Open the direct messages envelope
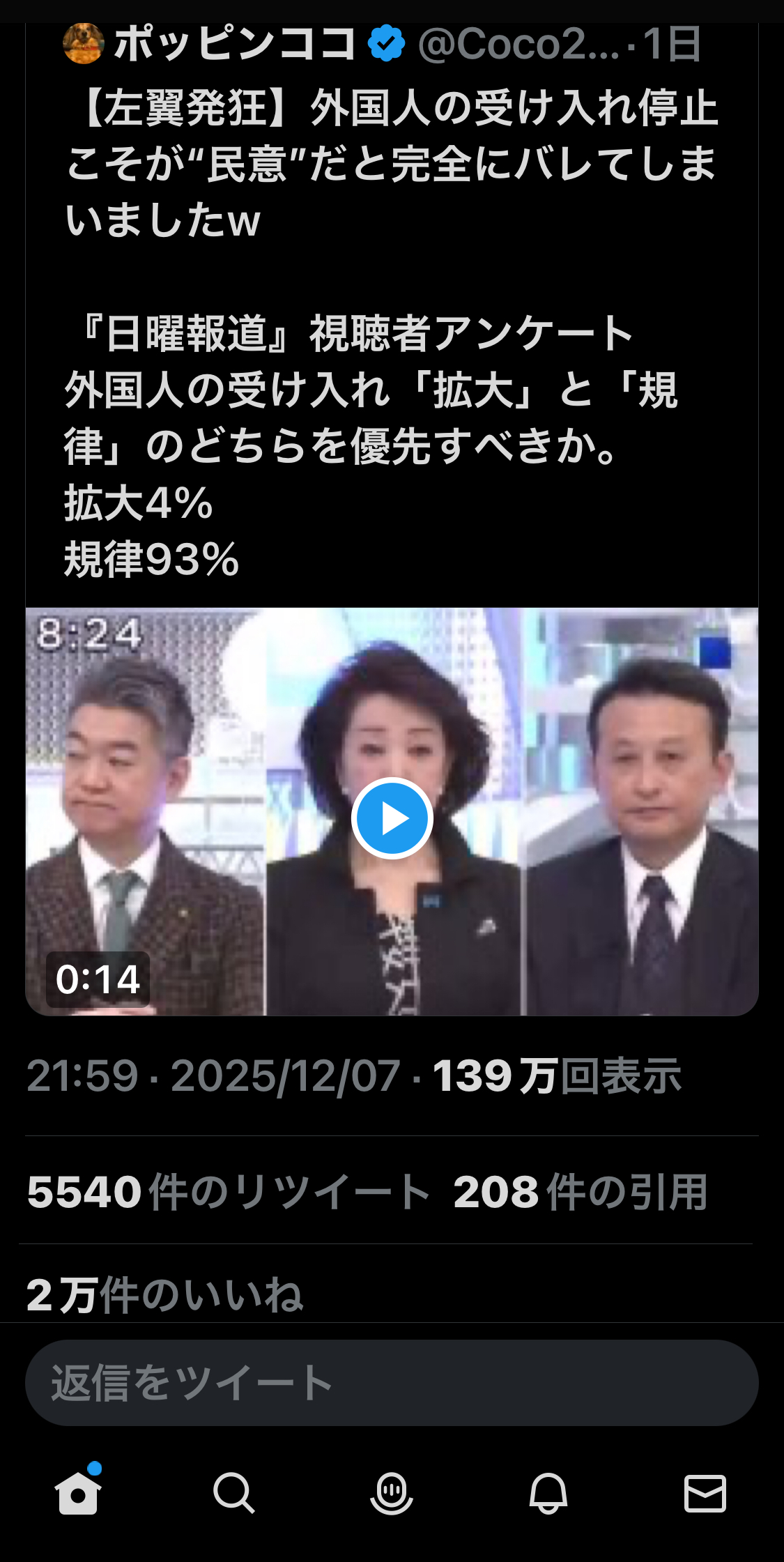The image size is (784, 1562). point(705,1493)
